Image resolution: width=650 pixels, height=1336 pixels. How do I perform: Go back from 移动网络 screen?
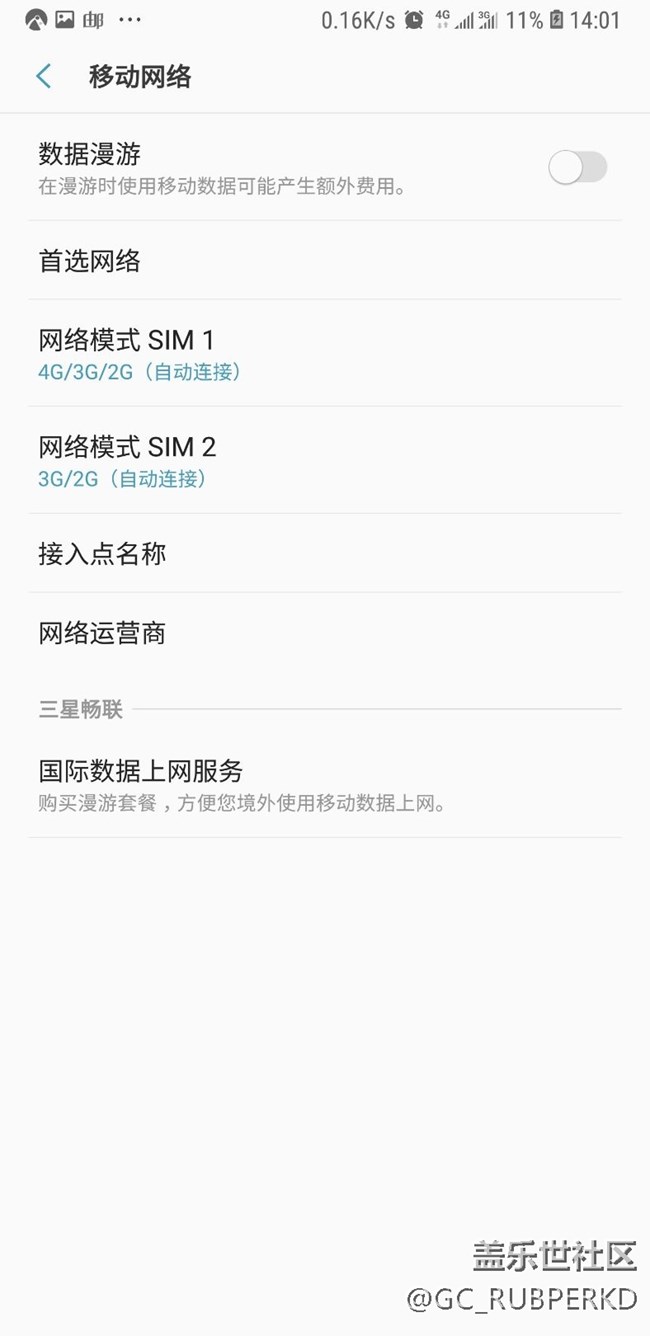tap(43, 77)
